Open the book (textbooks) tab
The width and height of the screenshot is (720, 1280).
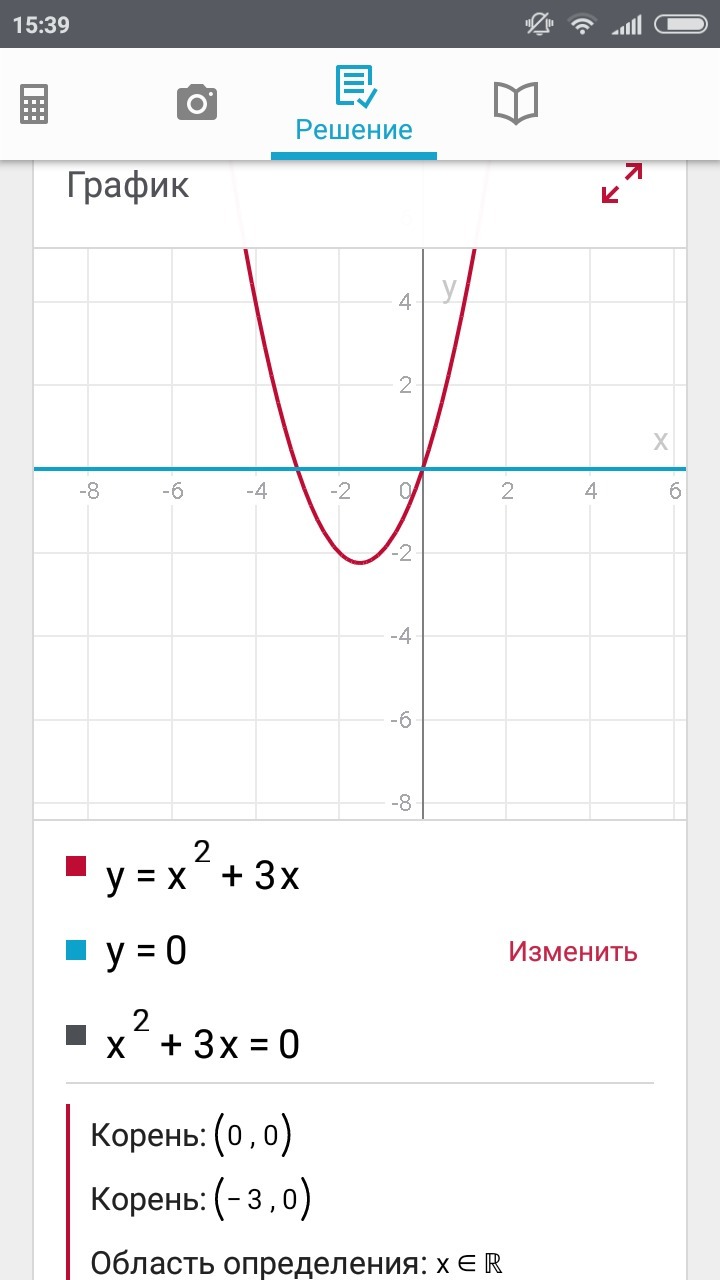coord(516,103)
